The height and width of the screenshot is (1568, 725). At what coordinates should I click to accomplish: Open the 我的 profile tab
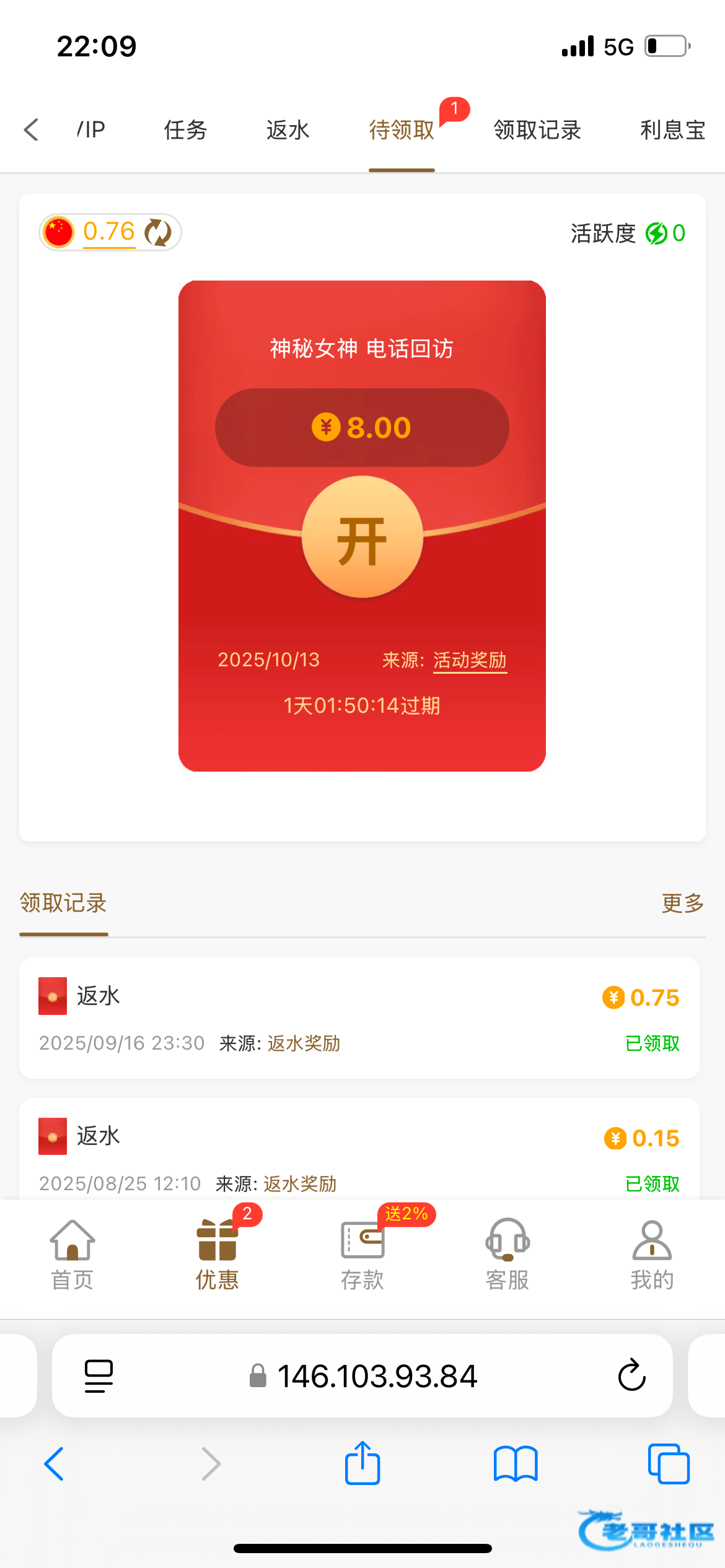click(652, 1254)
